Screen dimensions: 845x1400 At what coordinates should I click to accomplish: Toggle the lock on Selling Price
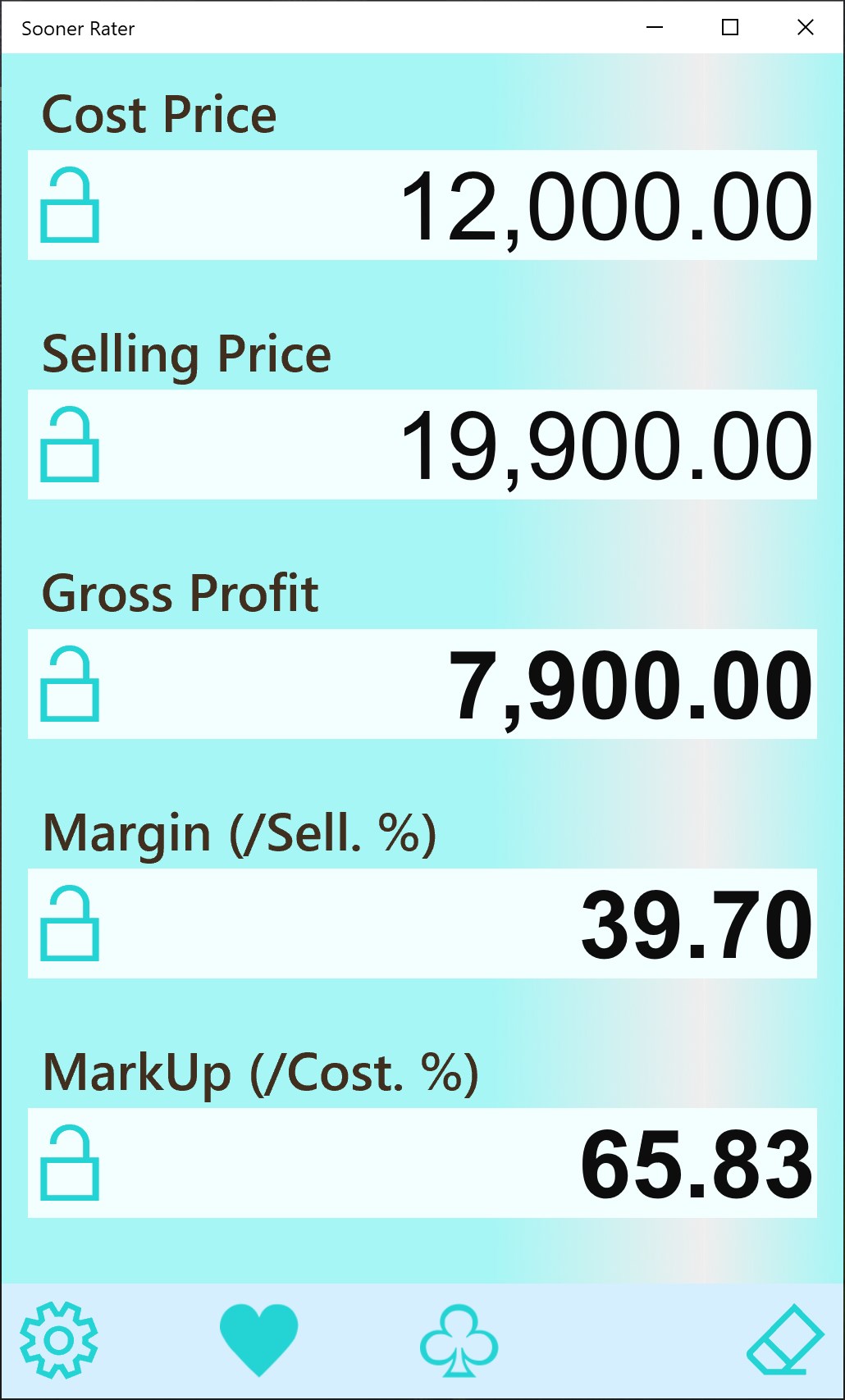point(70,445)
